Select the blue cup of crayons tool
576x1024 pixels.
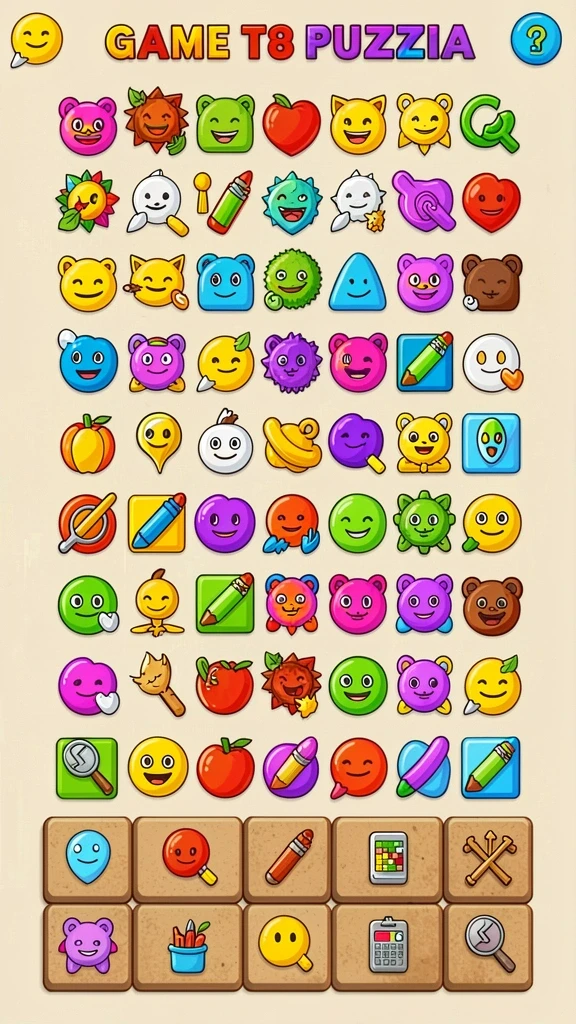pos(188,945)
